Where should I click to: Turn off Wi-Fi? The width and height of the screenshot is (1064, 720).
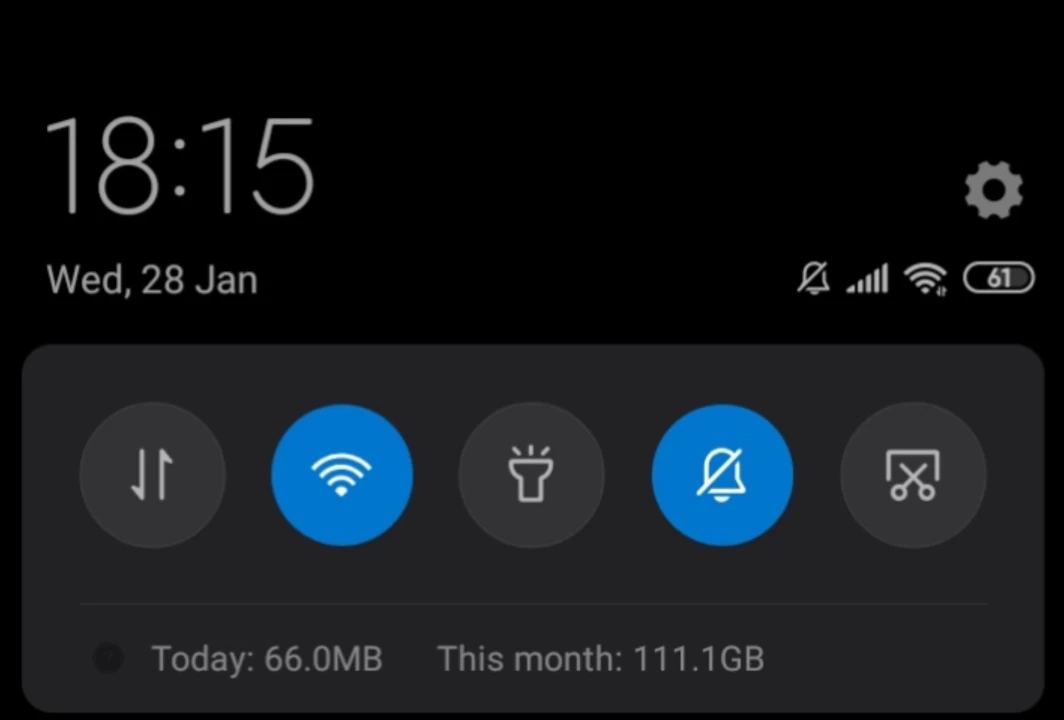pyautogui.click(x=342, y=475)
